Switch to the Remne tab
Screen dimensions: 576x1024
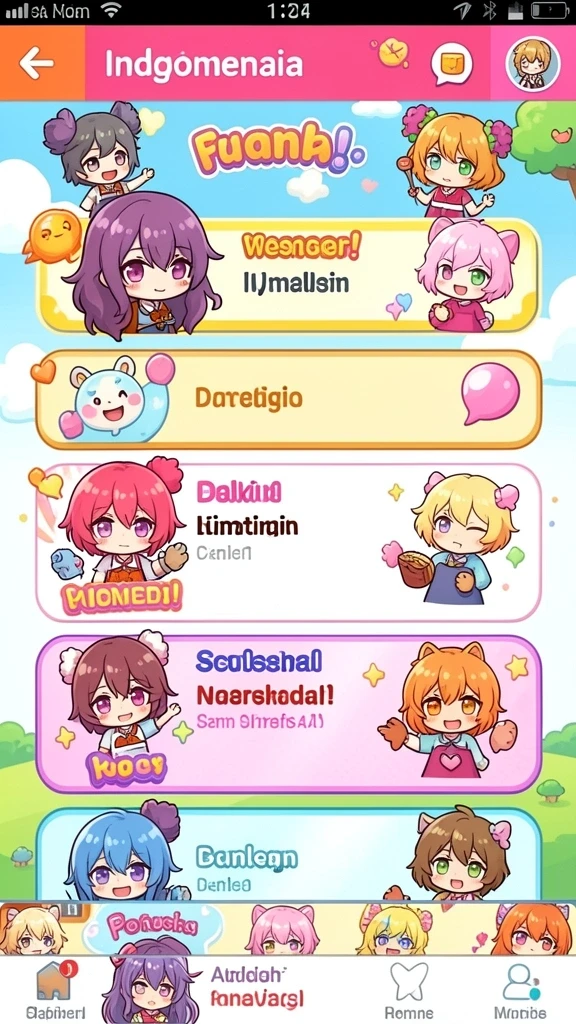pyautogui.click(x=409, y=990)
